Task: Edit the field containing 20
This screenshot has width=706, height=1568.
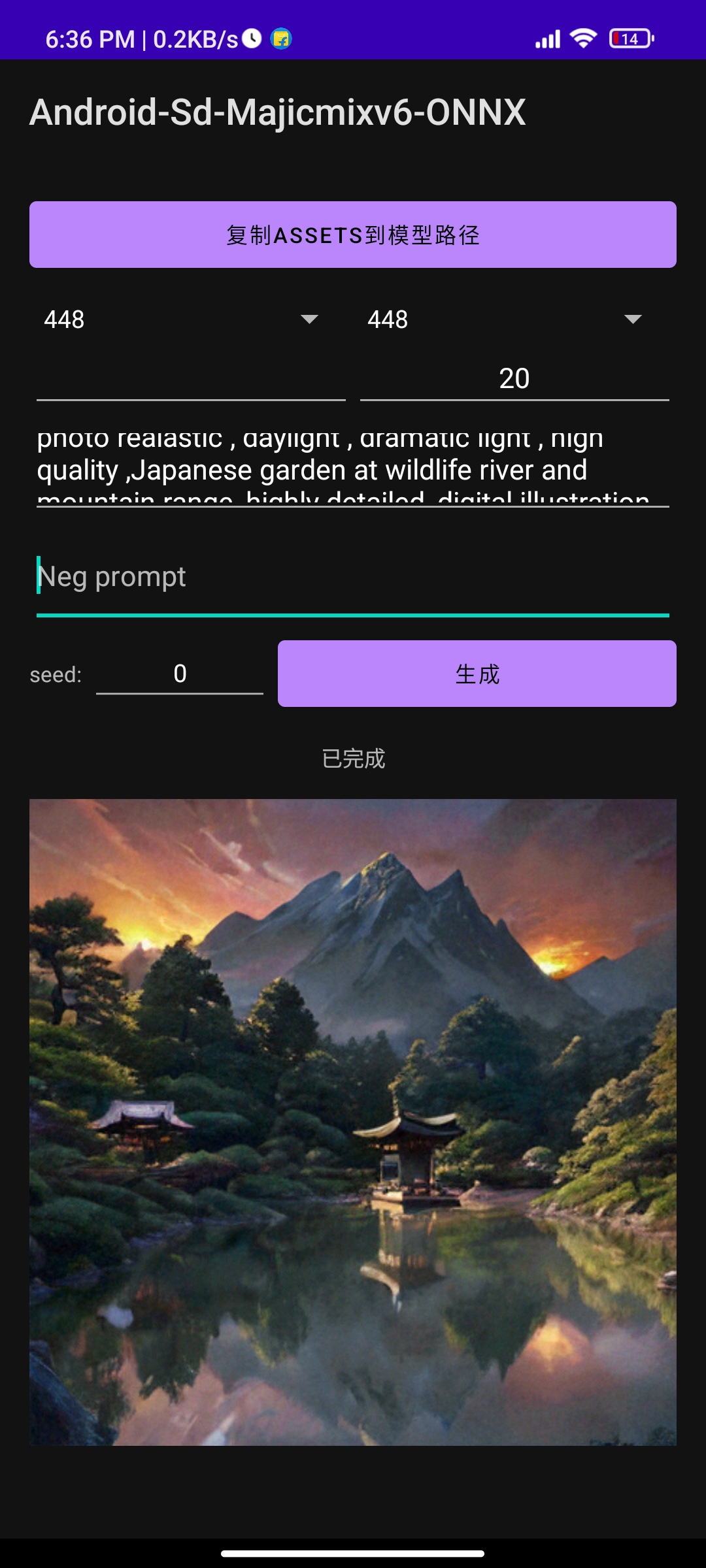Action: coord(514,379)
